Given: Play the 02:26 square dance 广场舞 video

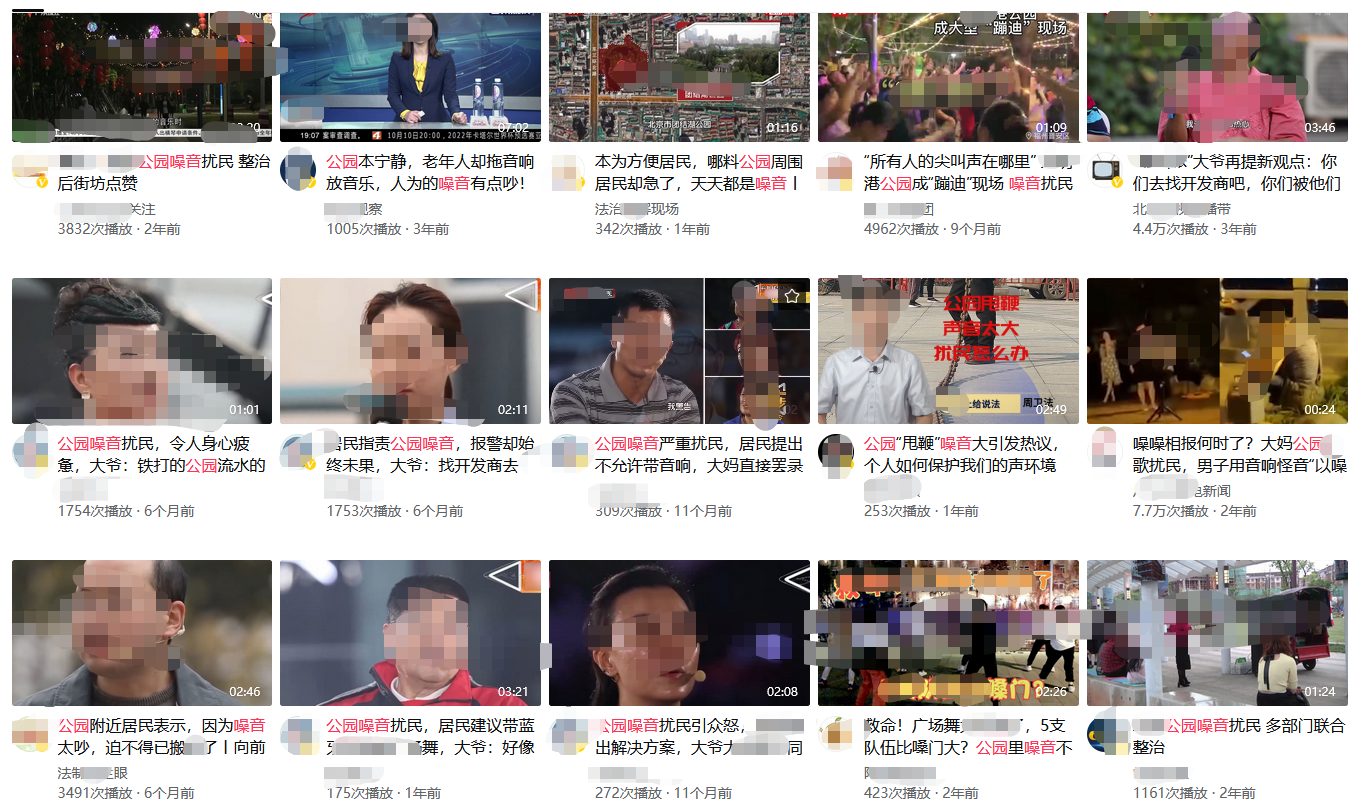Looking at the screenshot, I should pyautogui.click(x=947, y=632).
